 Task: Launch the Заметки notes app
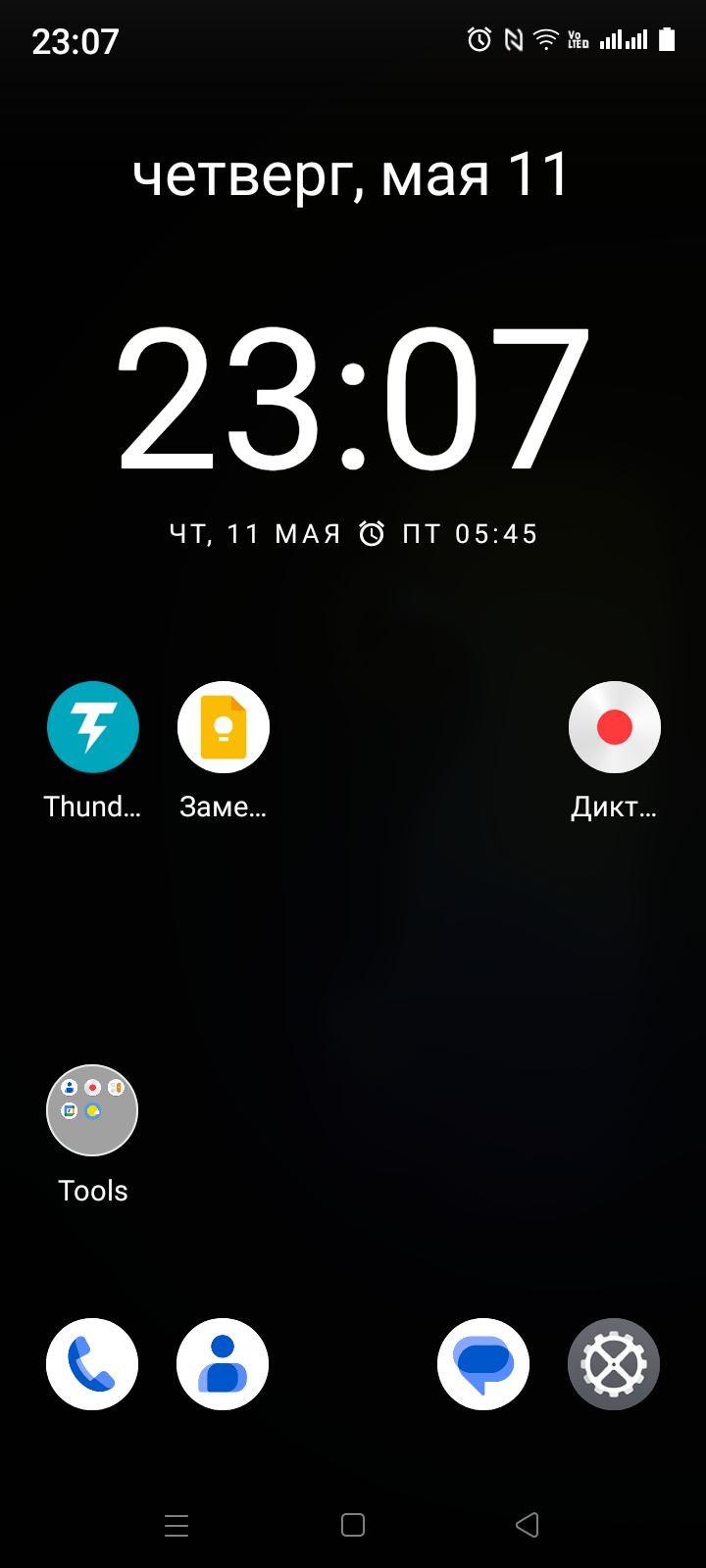pyautogui.click(x=224, y=727)
